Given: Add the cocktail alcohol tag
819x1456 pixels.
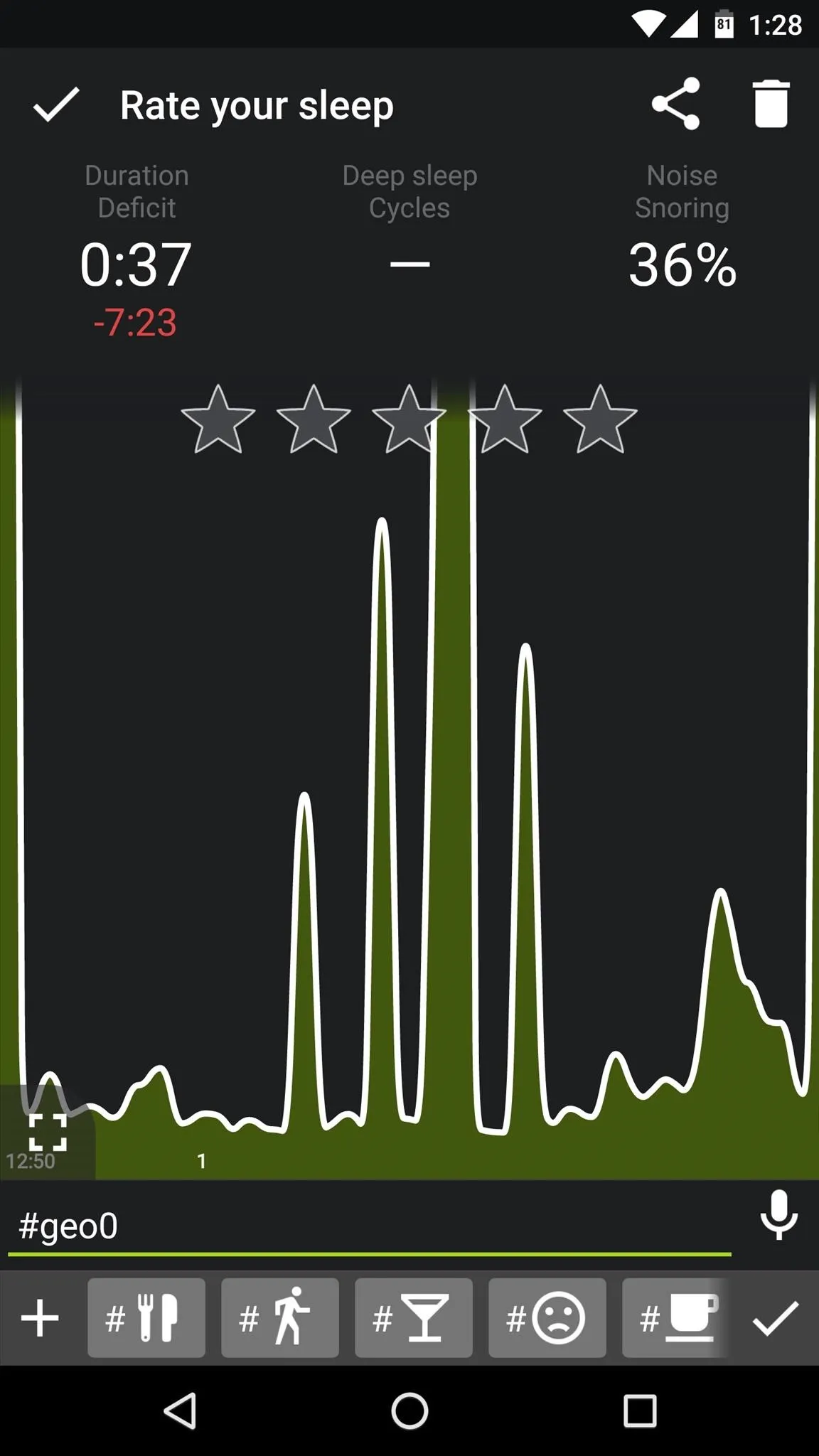Looking at the screenshot, I should tap(414, 1318).
